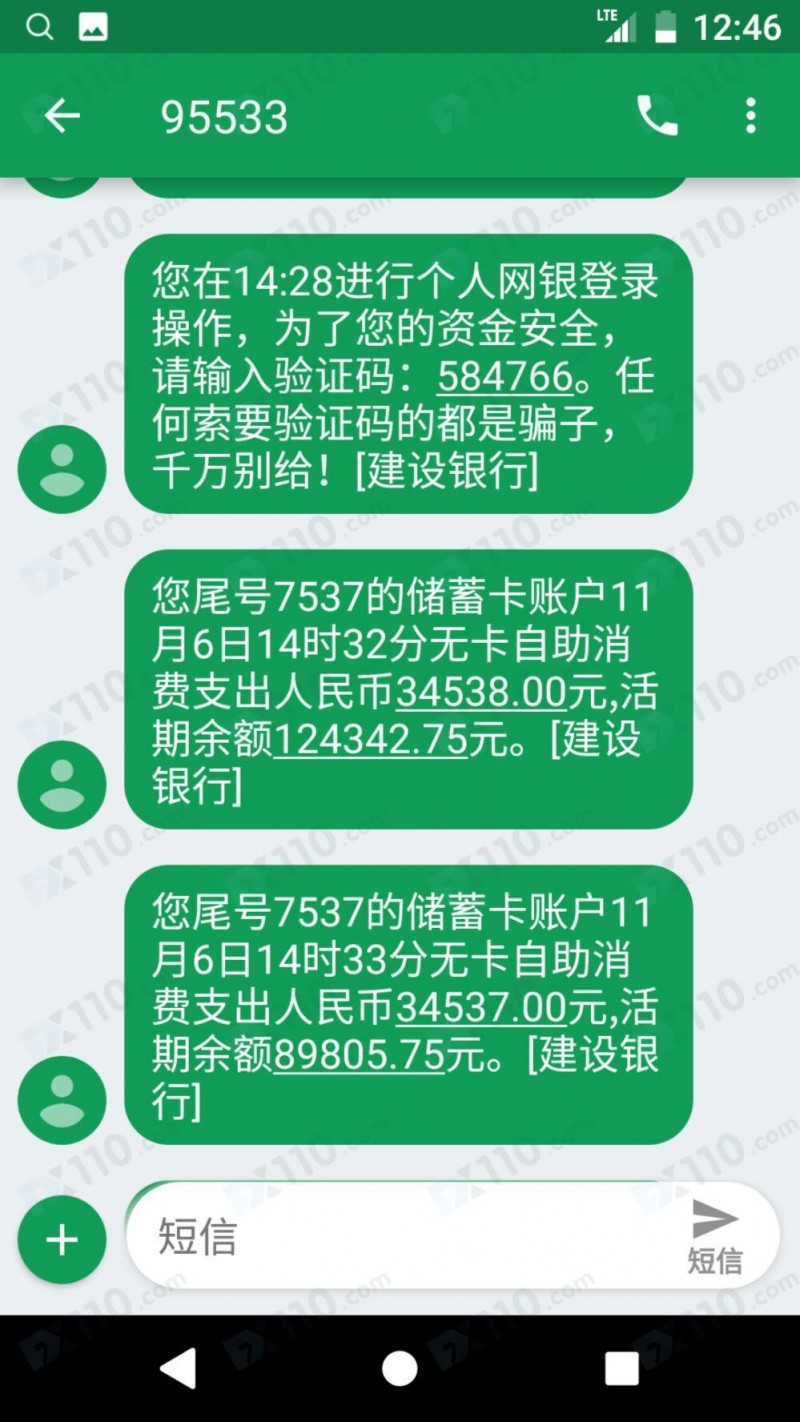Tap the green plus button for attachments
The width and height of the screenshot is (800, 1422).
click(x=61, y=1238)
